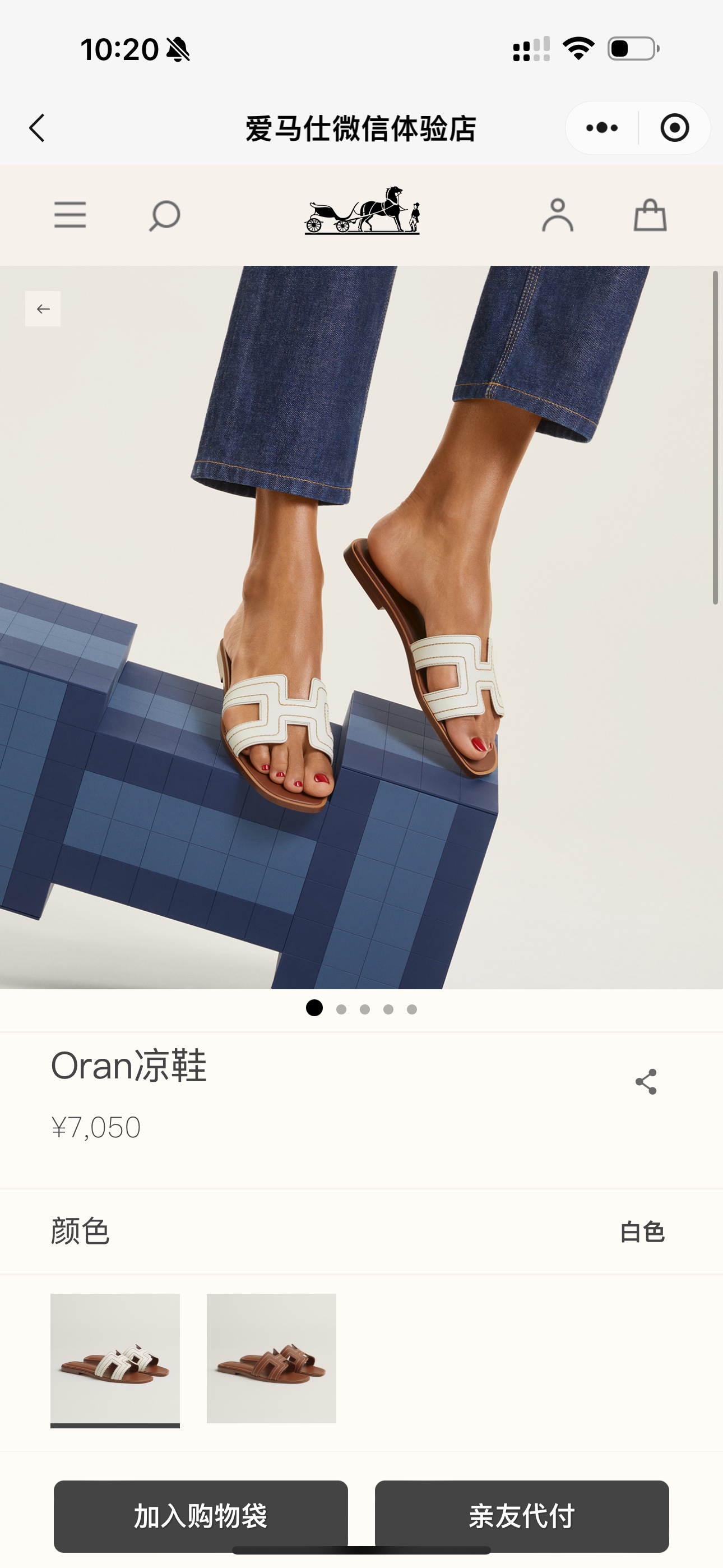Close the mini program with the circle button
Viewport: 723px width, 1568px height.
point(675,128)
